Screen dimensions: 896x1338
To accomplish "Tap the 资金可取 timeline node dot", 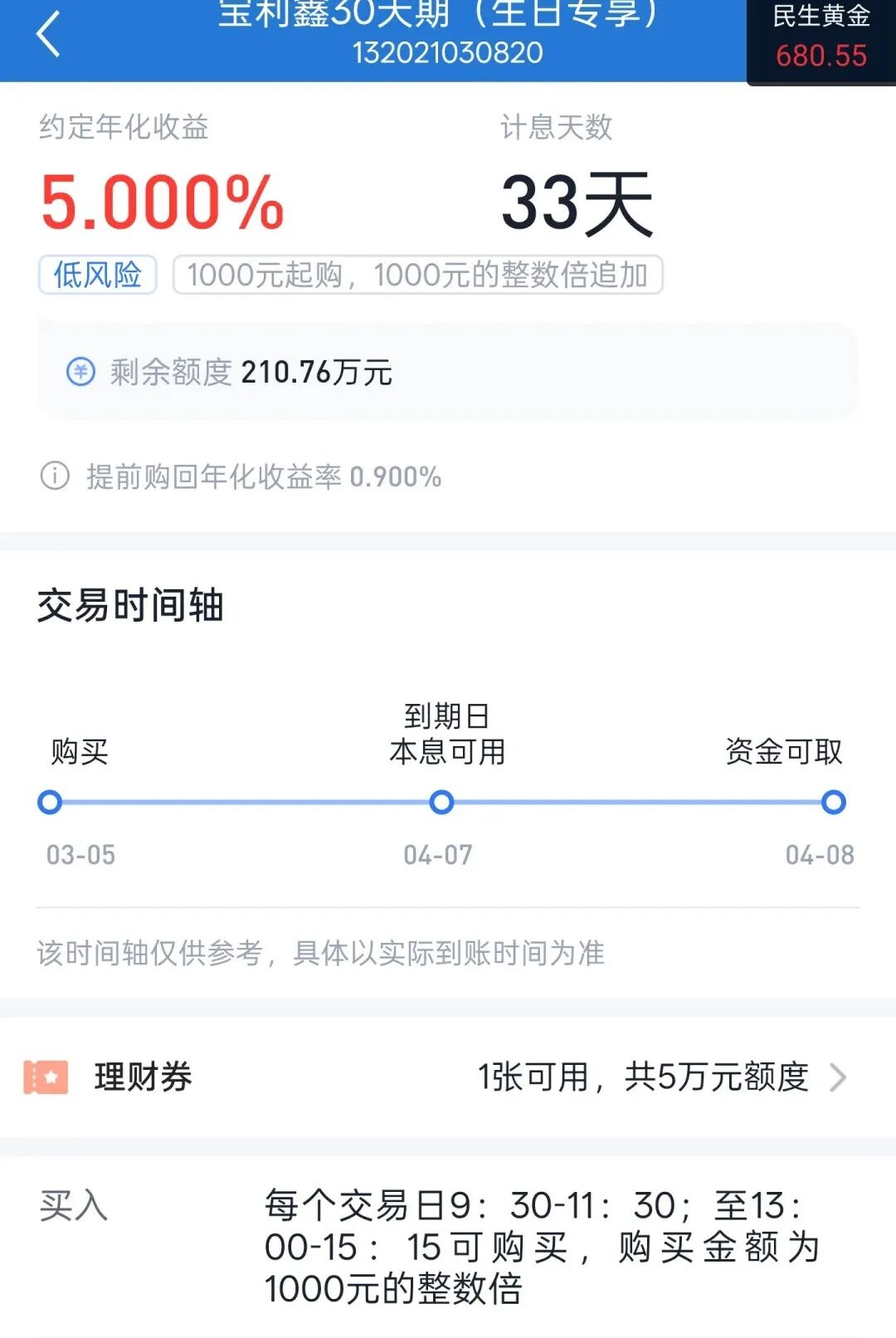I will (831, 802).
